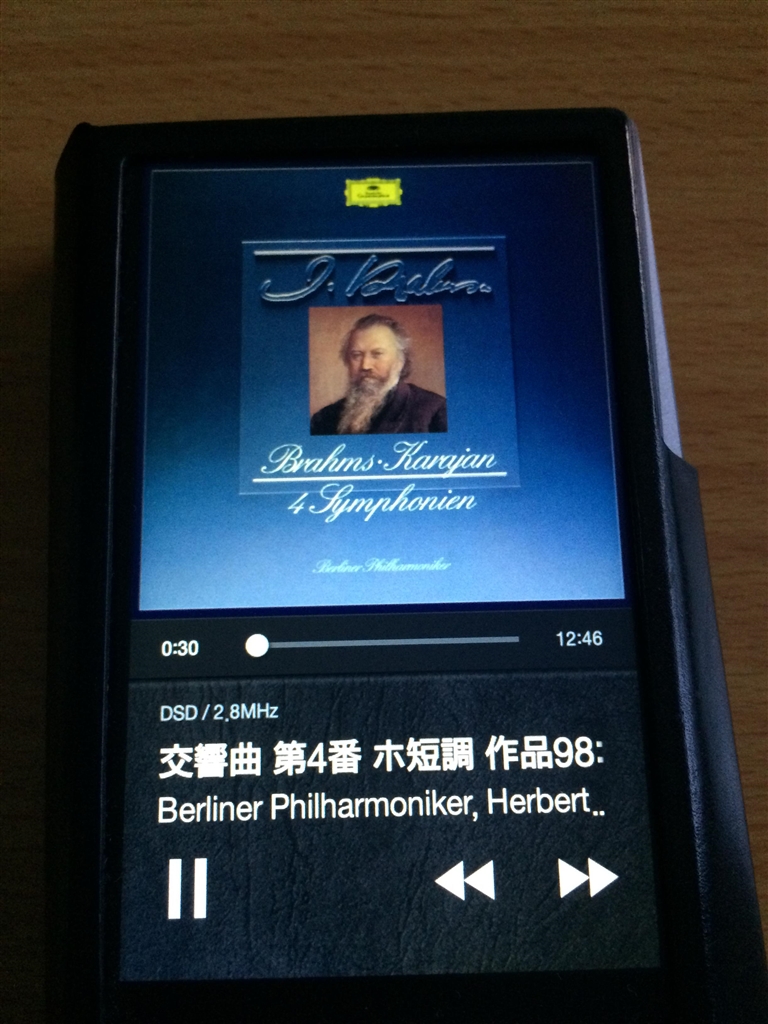Skip forward to the next track
Viewport: 768px width, 1024px height.
coord(587,878)
